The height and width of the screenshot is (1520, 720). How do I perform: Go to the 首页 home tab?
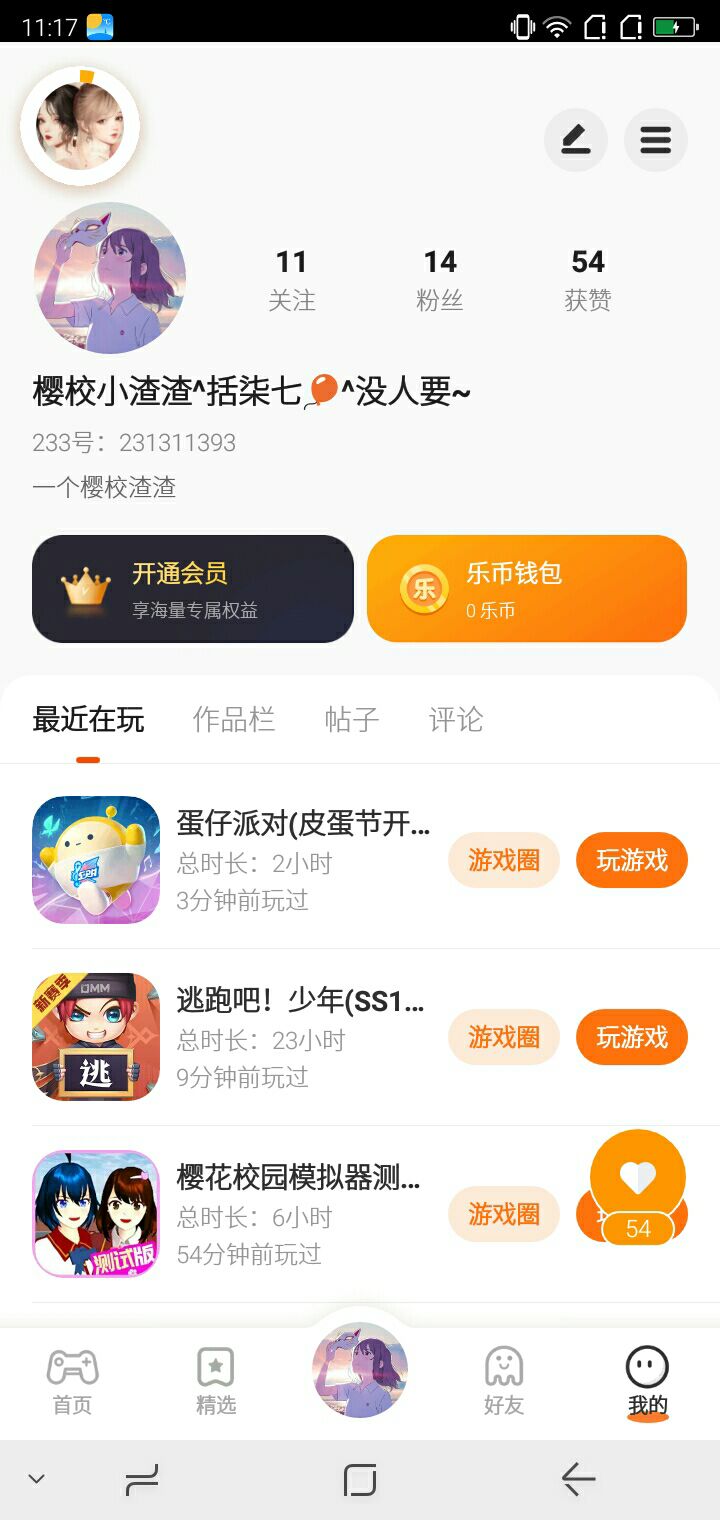72,1381
